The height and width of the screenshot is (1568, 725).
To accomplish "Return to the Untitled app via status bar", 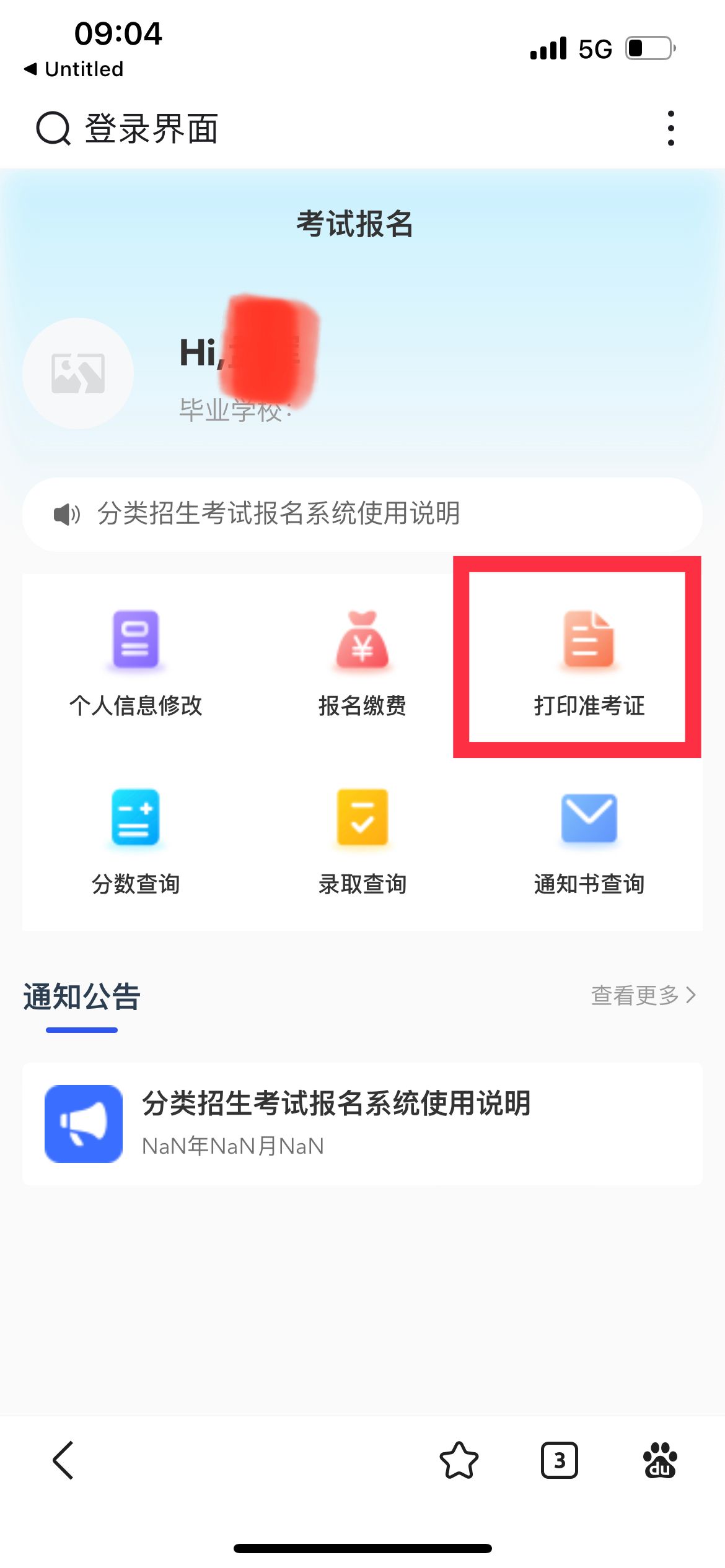I will coord(74,69).
